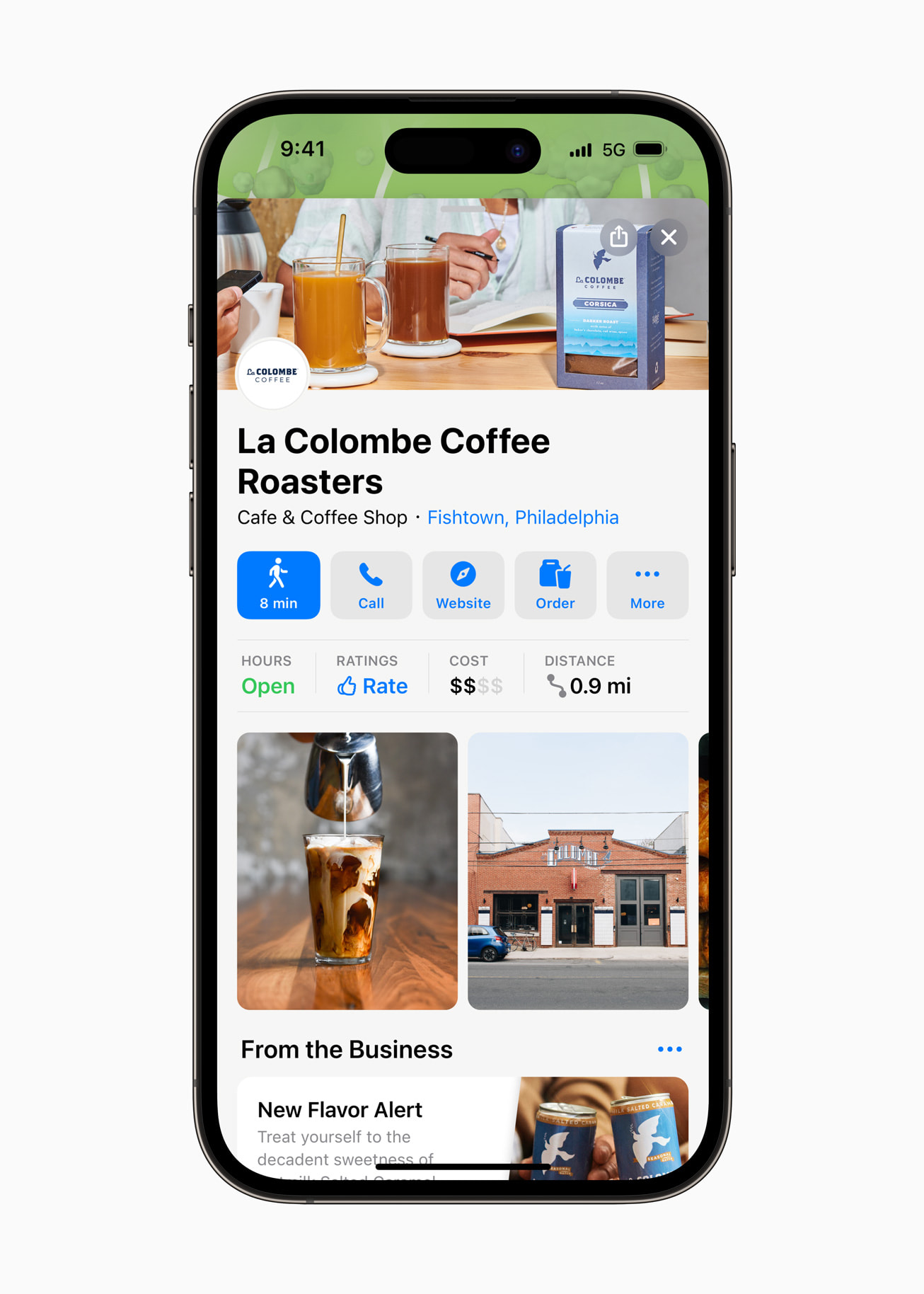Tap the distance icon next to 0.9 mi
This screenshot has width=924, height=1294.
pyautogui.click(x=556, y=685)
